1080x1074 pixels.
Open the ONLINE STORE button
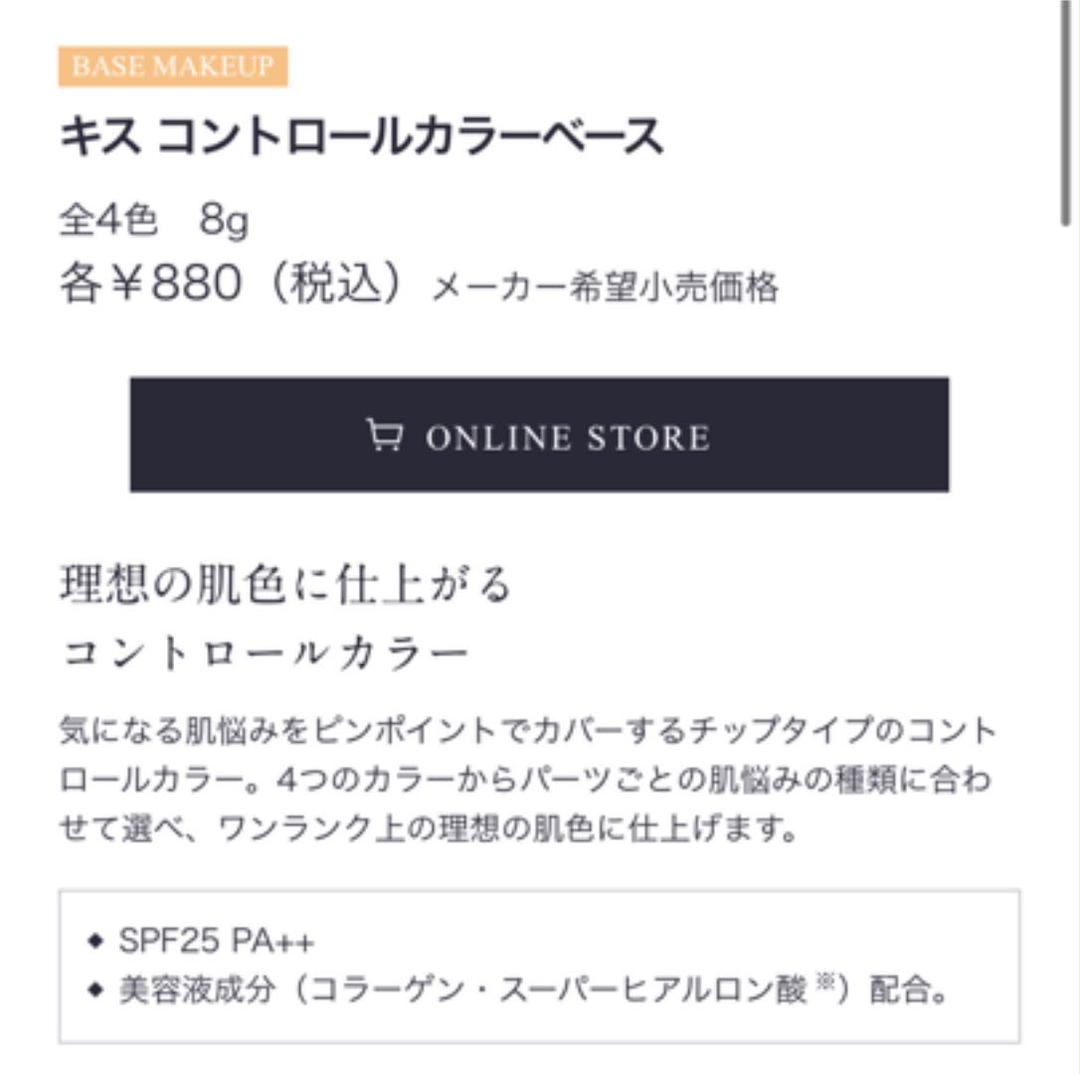(539, 435)
